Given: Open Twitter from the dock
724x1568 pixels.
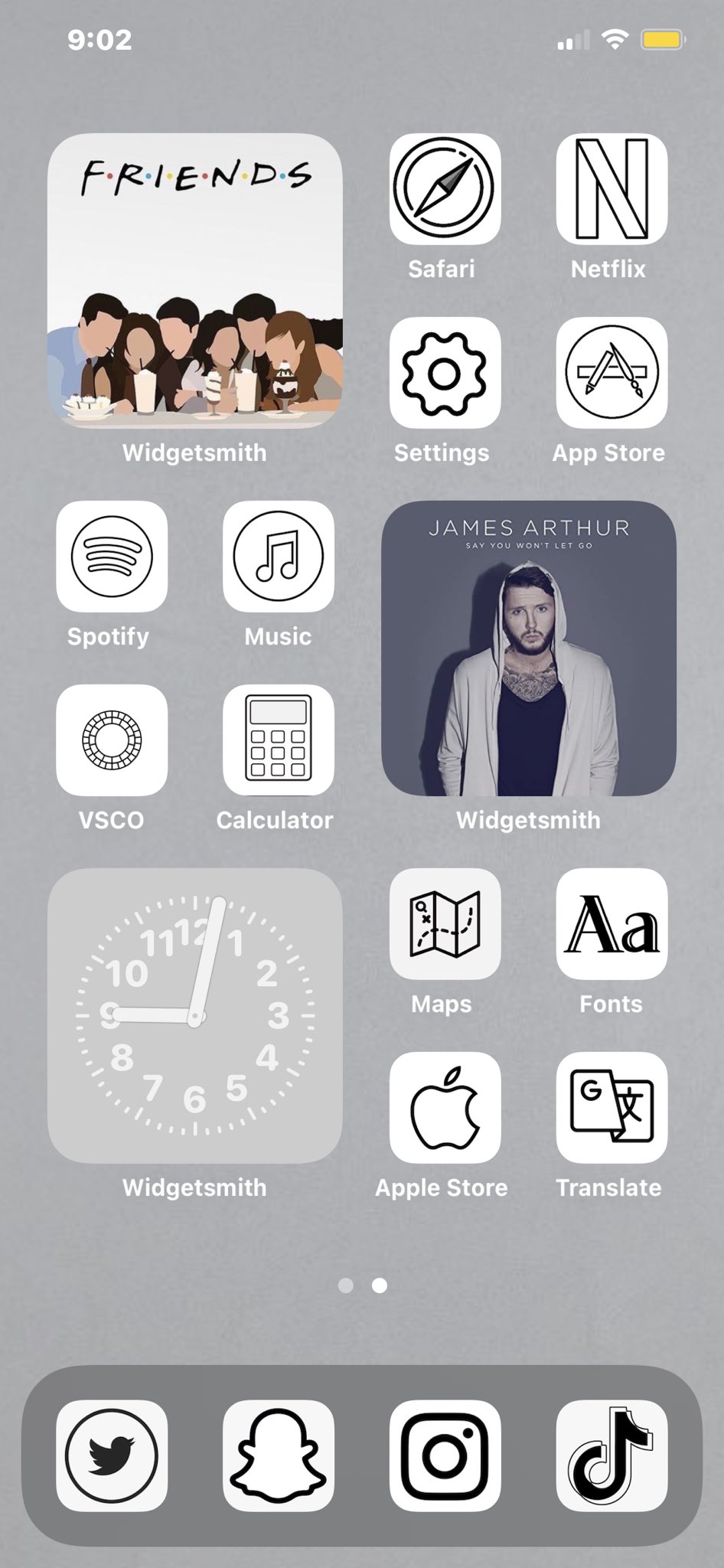Looking at the screenshot, I should coord(112,1455).
